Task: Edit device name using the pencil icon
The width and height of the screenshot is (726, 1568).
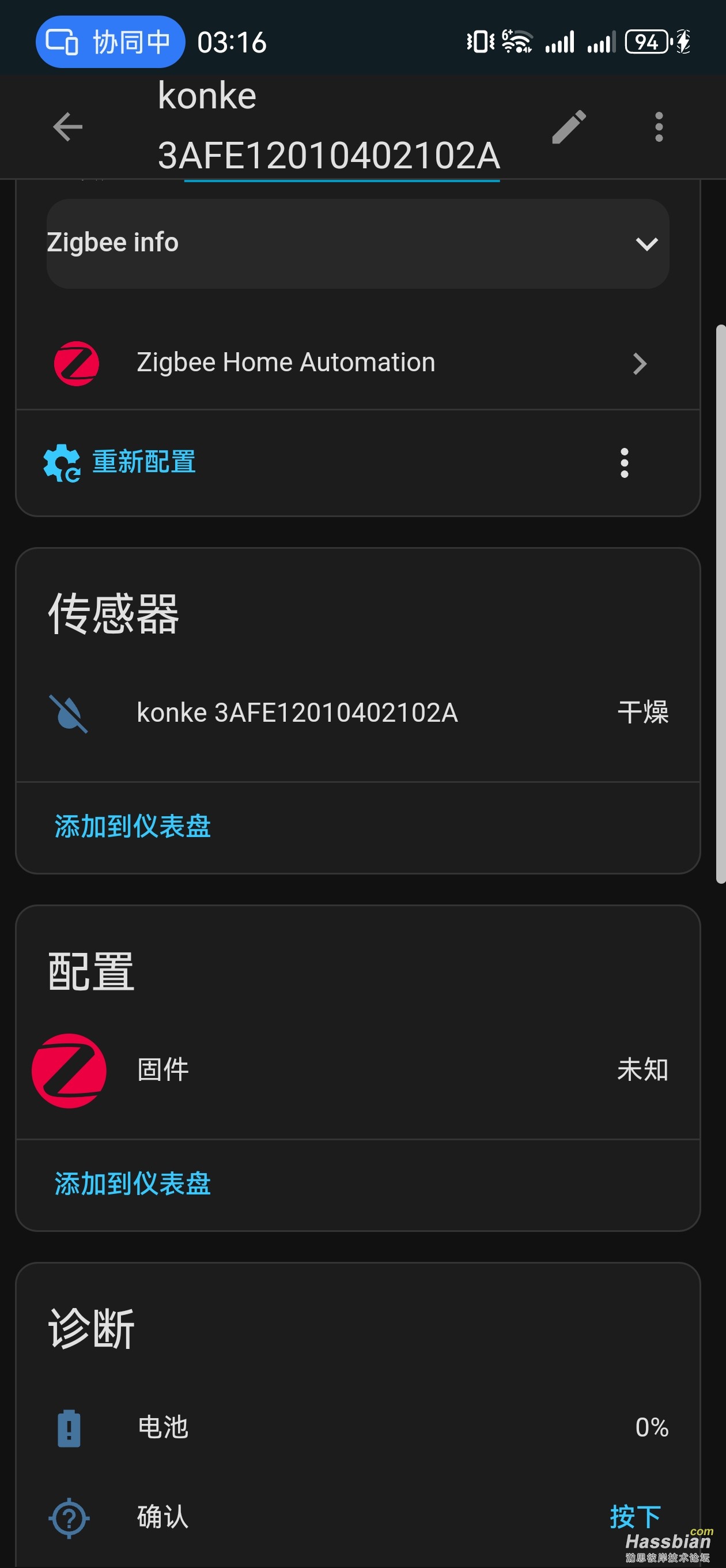Action: click(570, 126)
